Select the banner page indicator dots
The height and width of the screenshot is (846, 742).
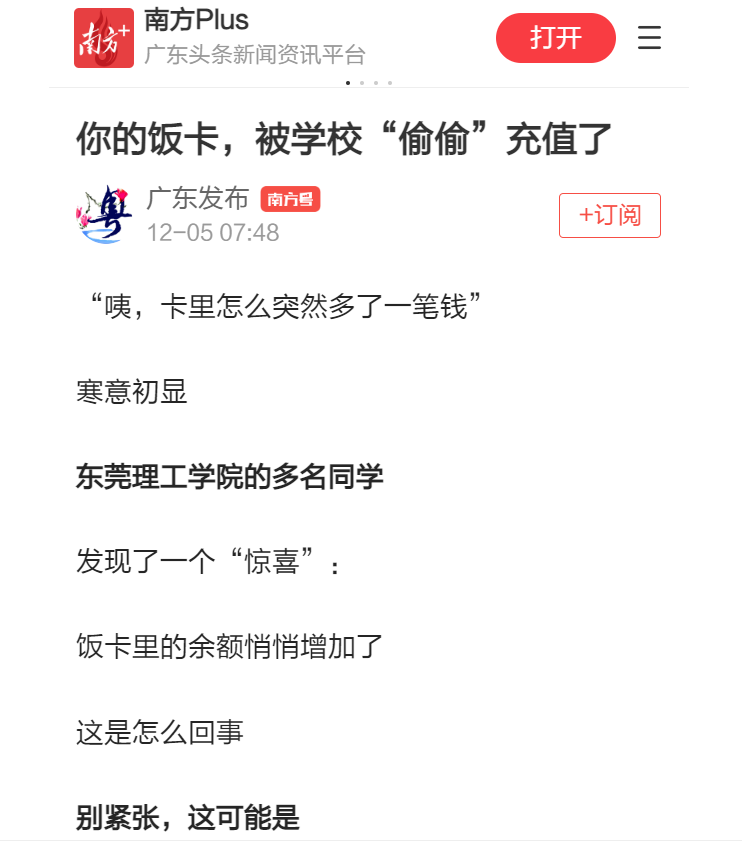(x=369, y=83)
